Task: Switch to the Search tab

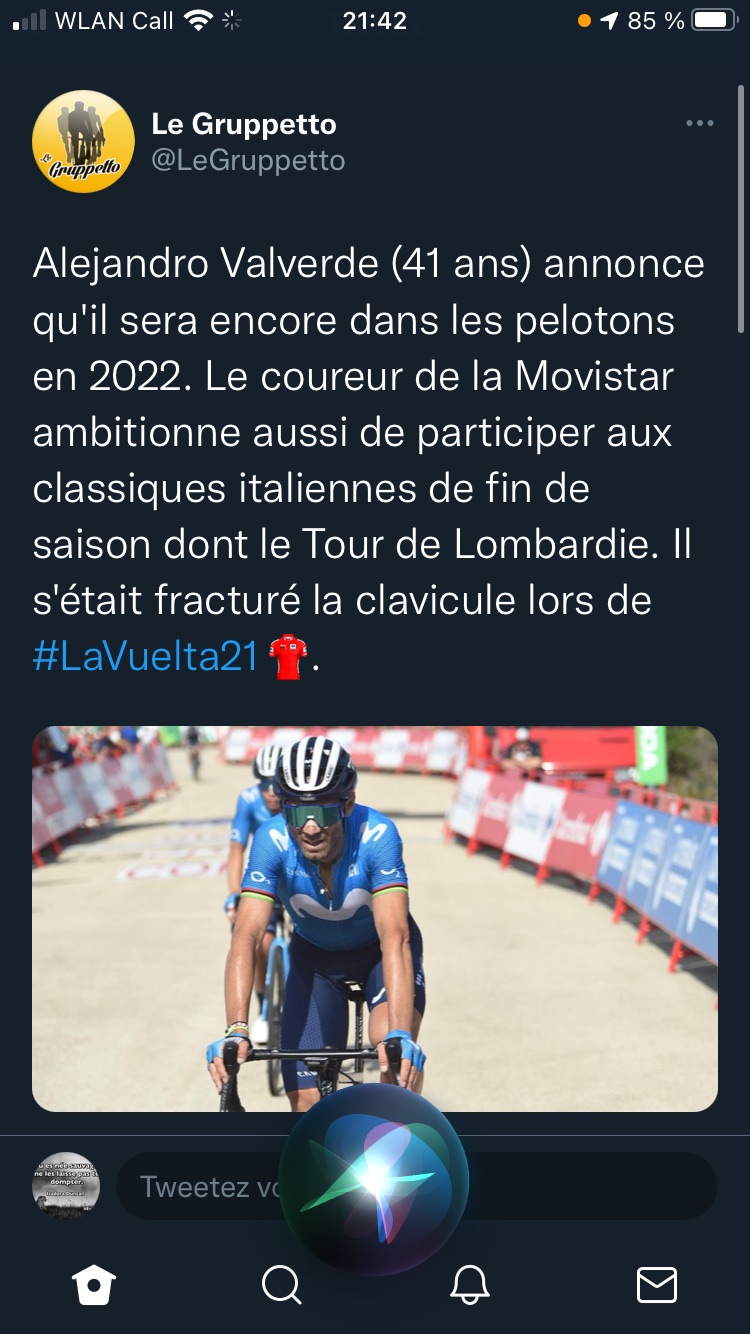Action: click(x=281, y=1284)
